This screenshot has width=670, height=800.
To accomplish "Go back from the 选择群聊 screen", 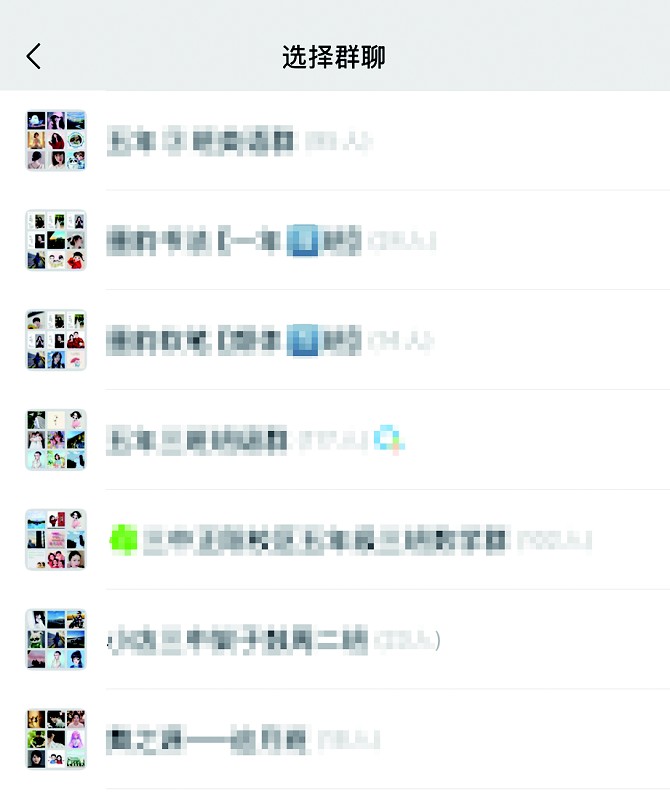I will 34,56.
